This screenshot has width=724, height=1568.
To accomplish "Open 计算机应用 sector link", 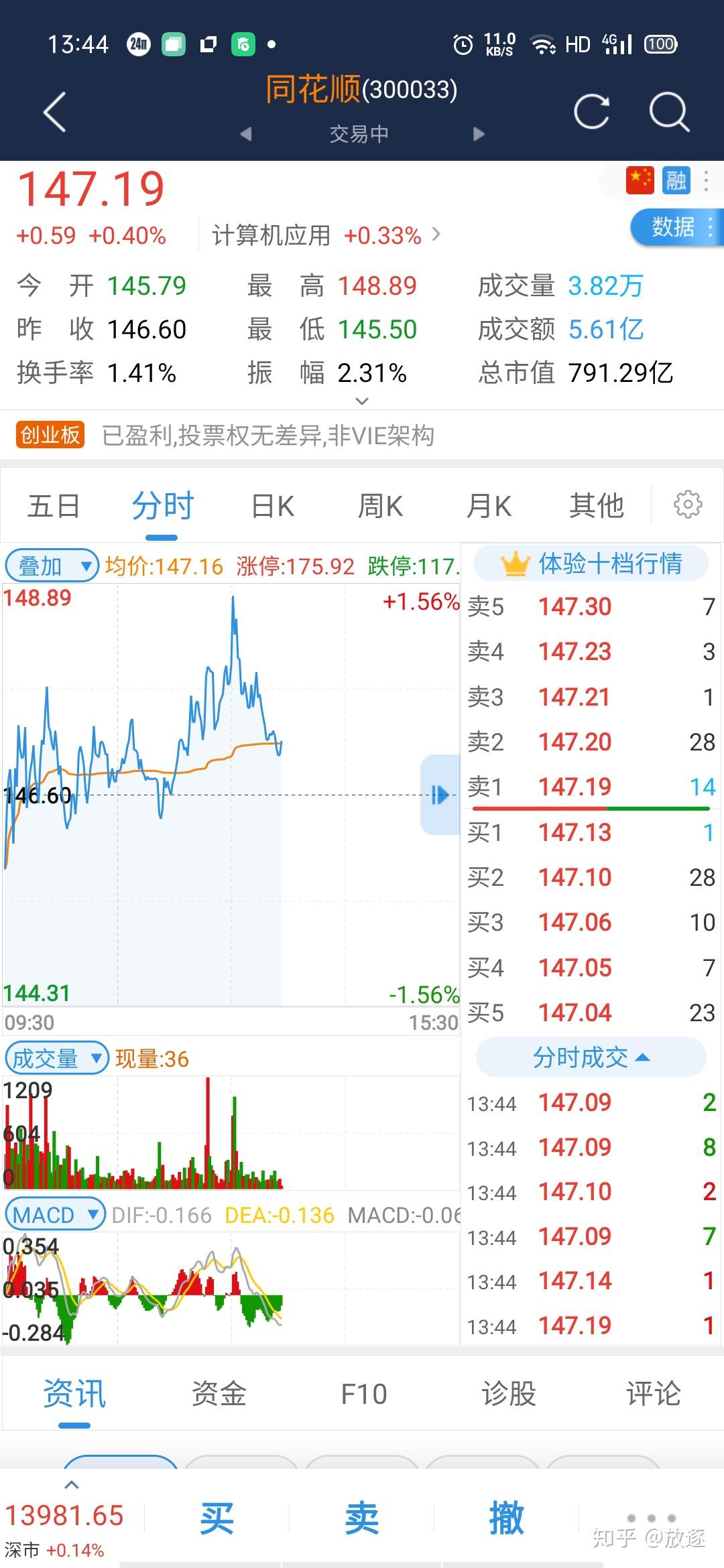I will tap(325, 235).
